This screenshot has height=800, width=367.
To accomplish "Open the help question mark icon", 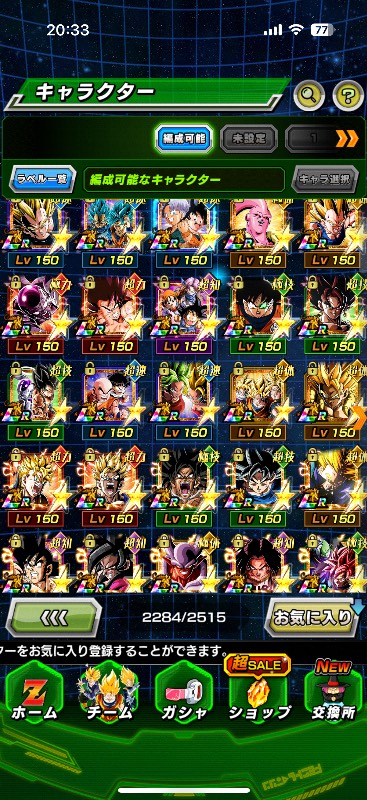I will coord(348,94).
